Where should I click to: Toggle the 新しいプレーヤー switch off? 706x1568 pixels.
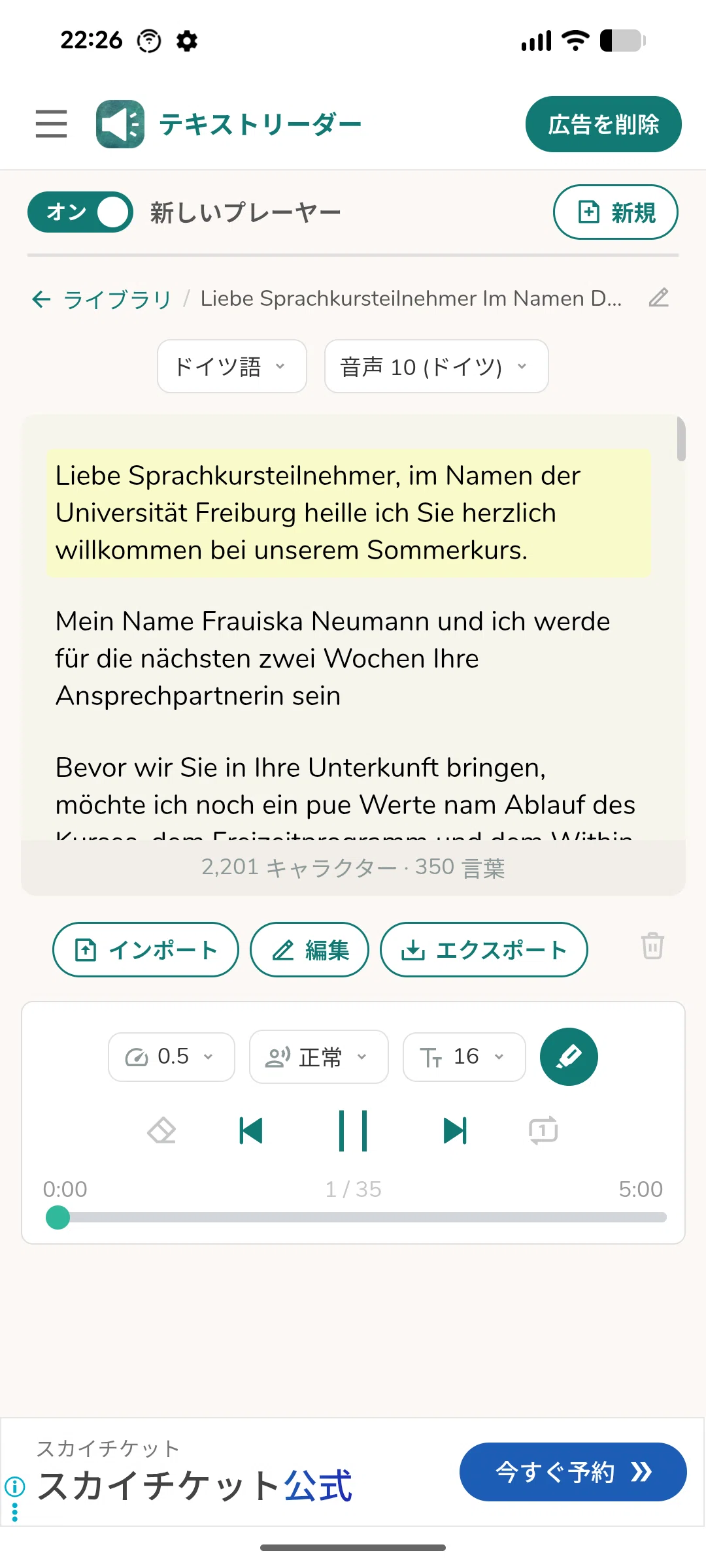[80, 212]
